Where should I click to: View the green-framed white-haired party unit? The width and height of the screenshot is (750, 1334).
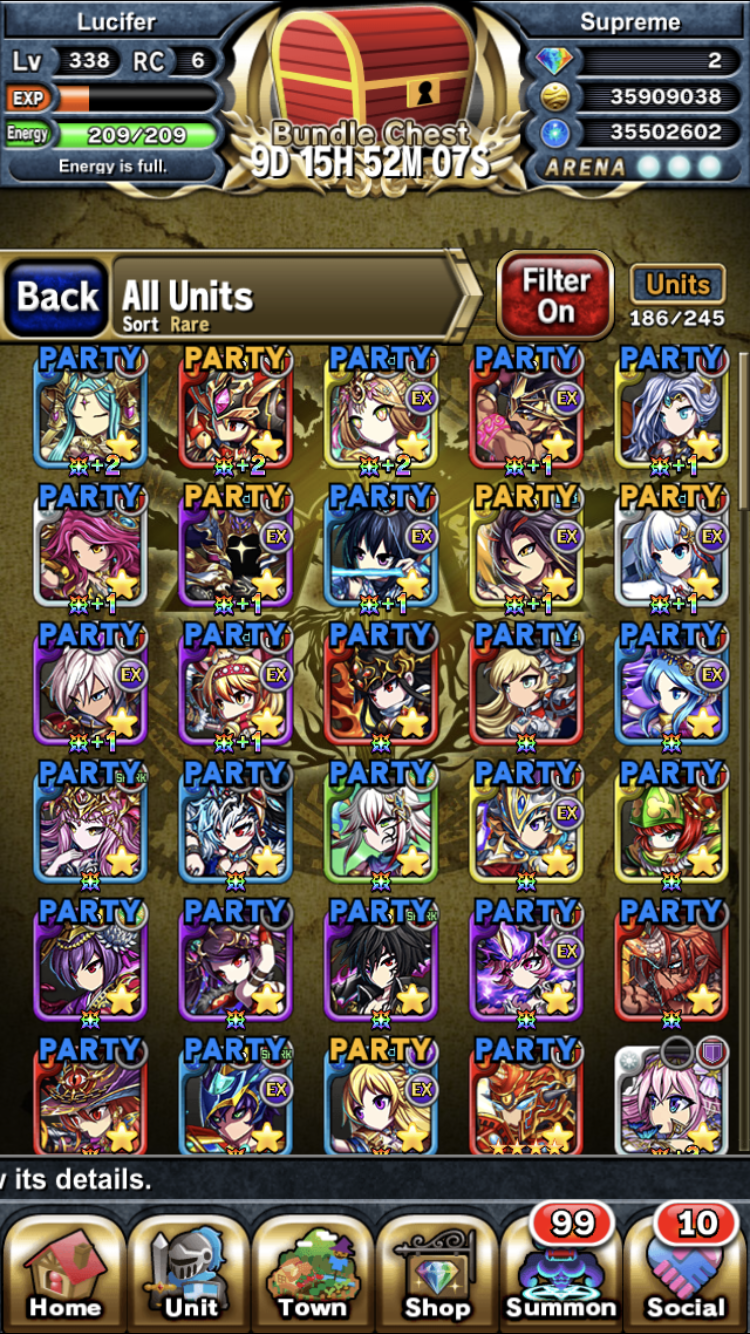[x=381, y=823]
